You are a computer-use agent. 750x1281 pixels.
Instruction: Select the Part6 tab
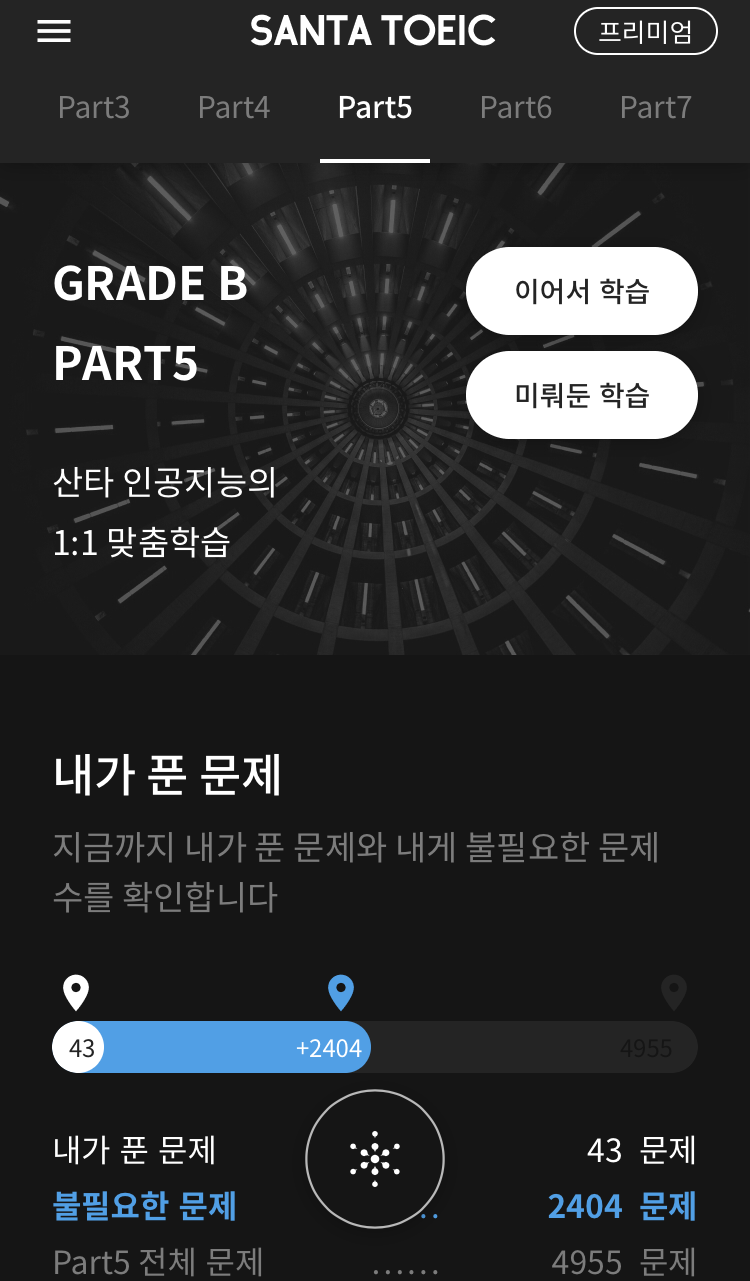pos(516,108)
